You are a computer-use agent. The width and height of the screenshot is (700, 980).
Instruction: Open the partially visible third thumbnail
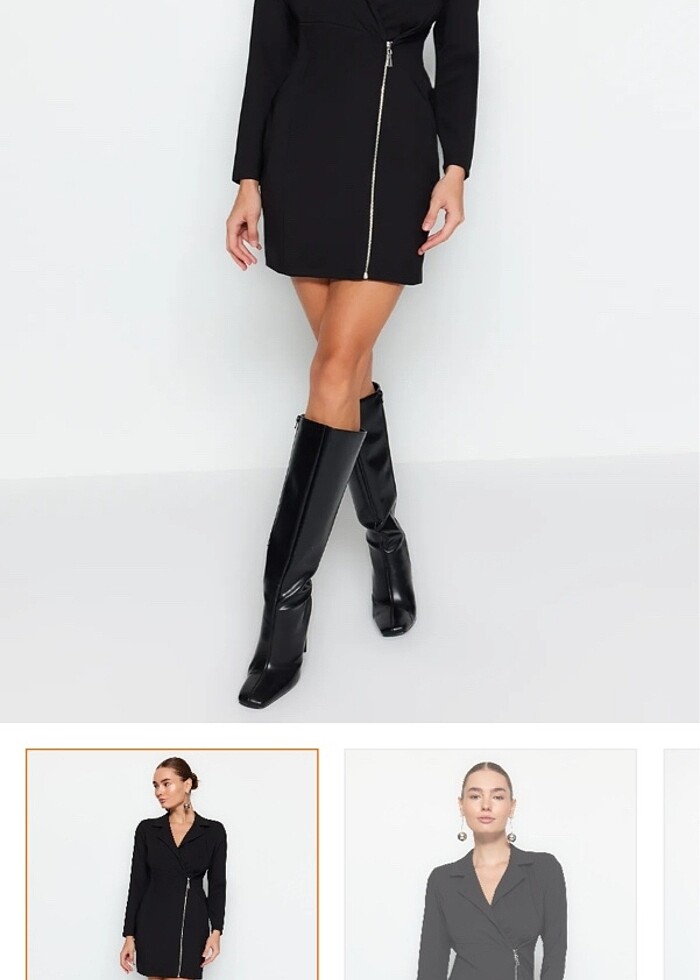coord(682,864)
